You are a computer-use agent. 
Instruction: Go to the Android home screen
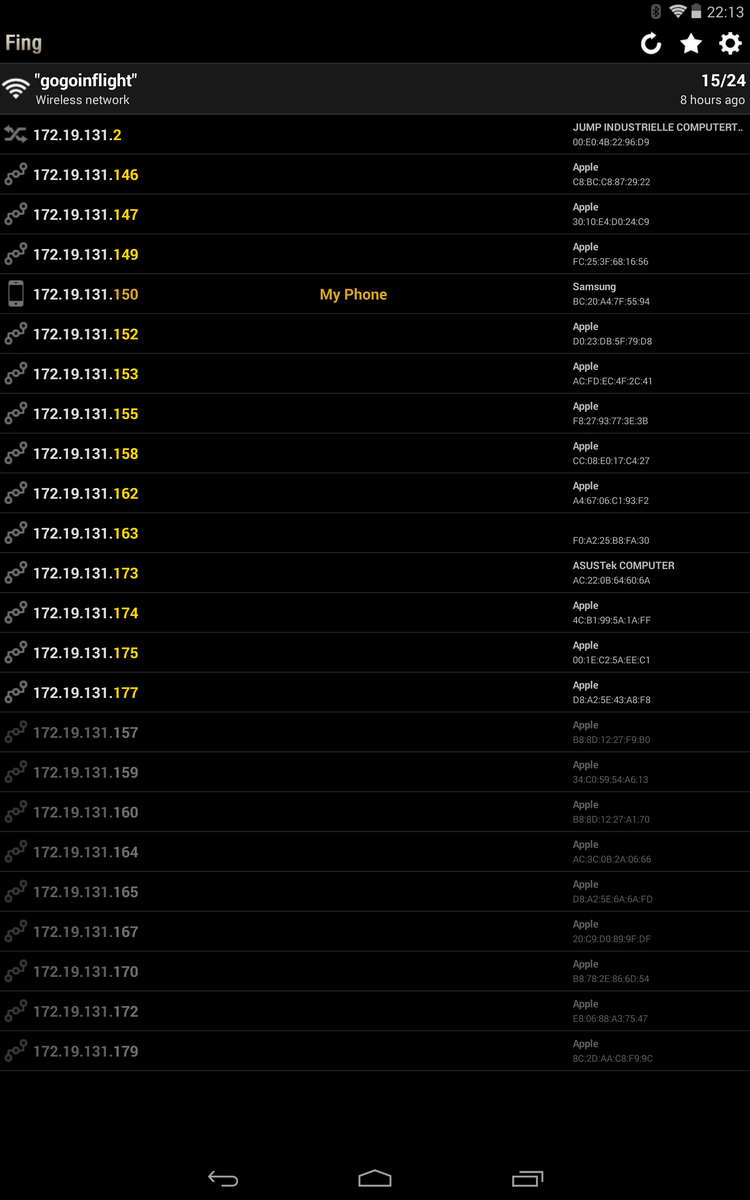tap(375, 1178)
